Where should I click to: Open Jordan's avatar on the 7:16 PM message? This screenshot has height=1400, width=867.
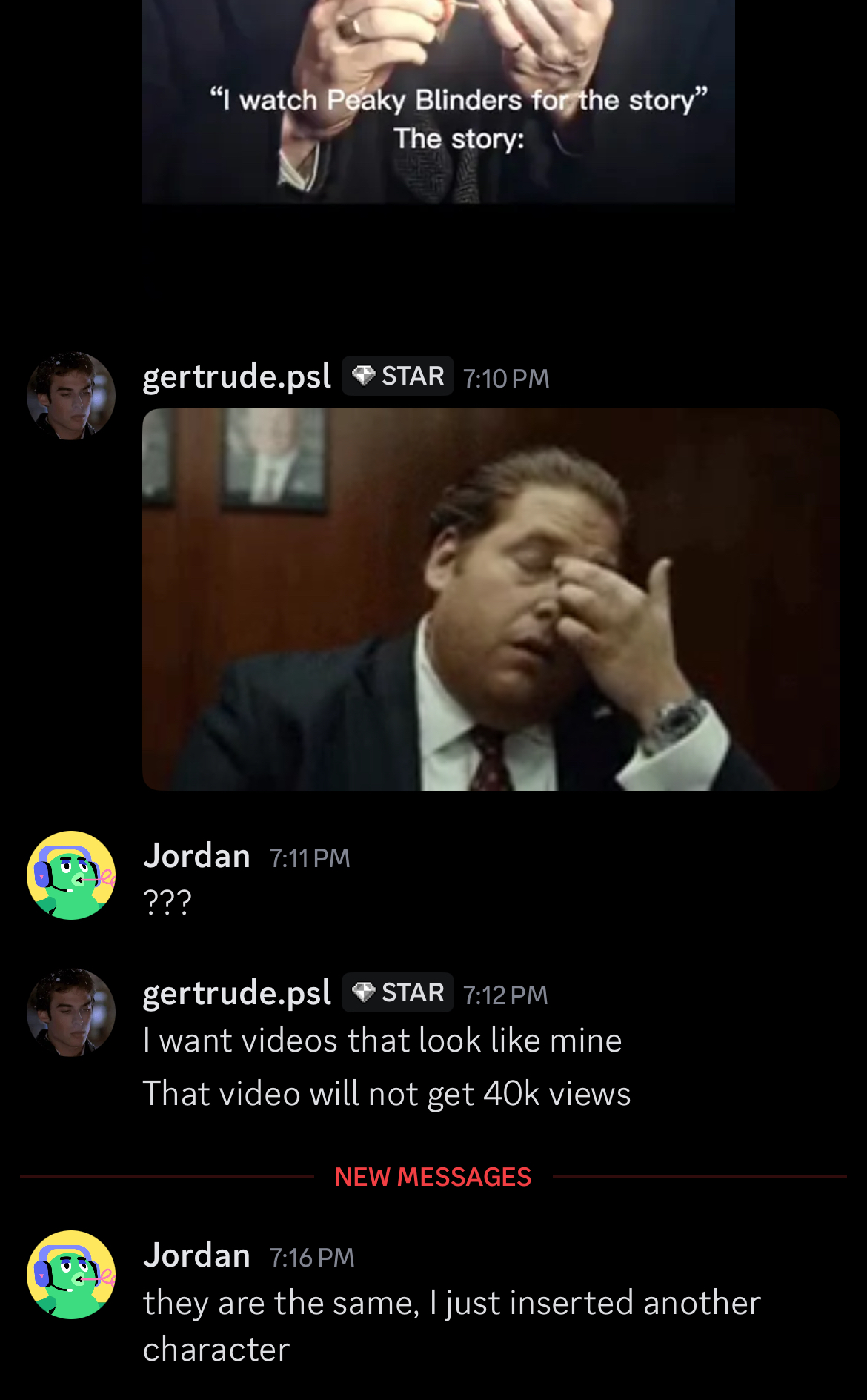(x=71, y=1275)
